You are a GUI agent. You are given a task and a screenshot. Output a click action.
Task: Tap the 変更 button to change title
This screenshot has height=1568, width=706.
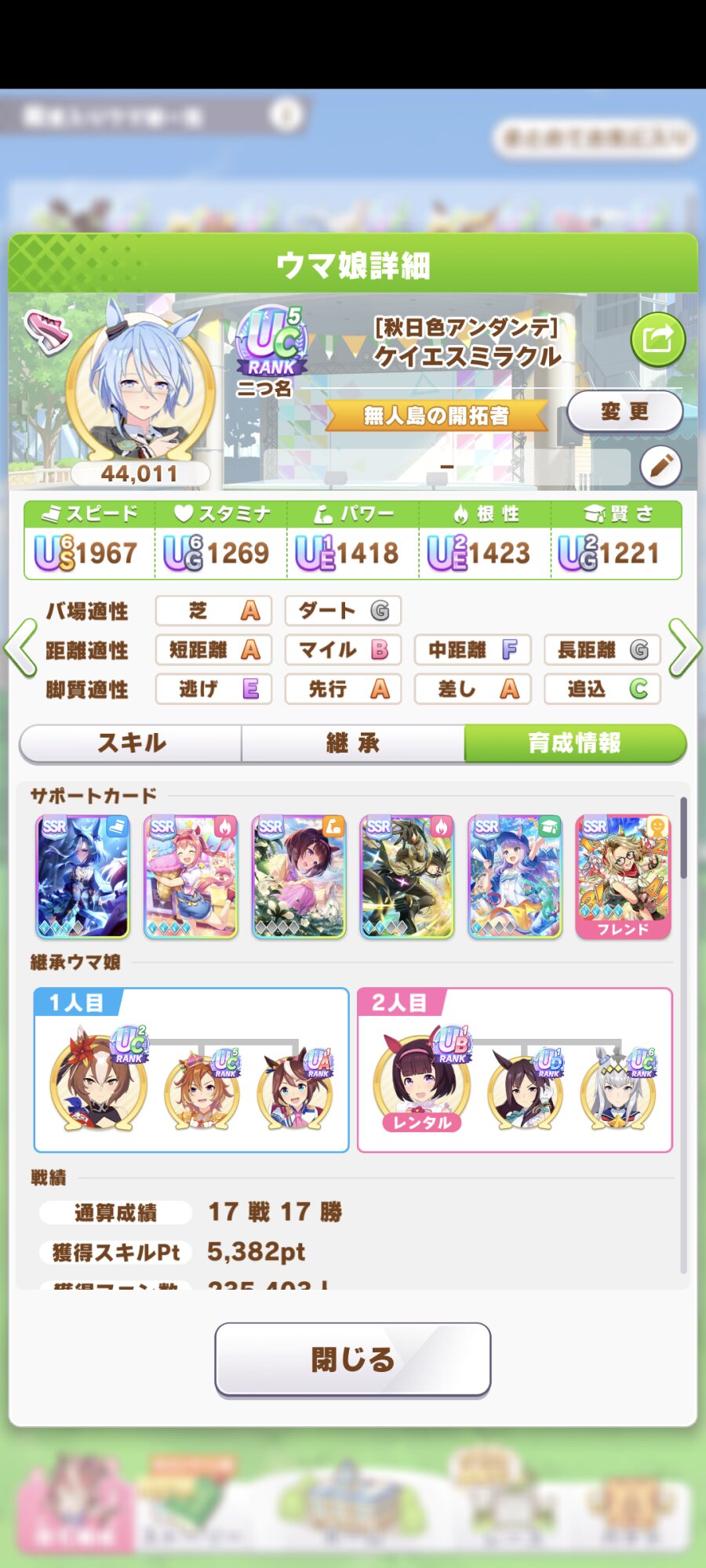624,412
